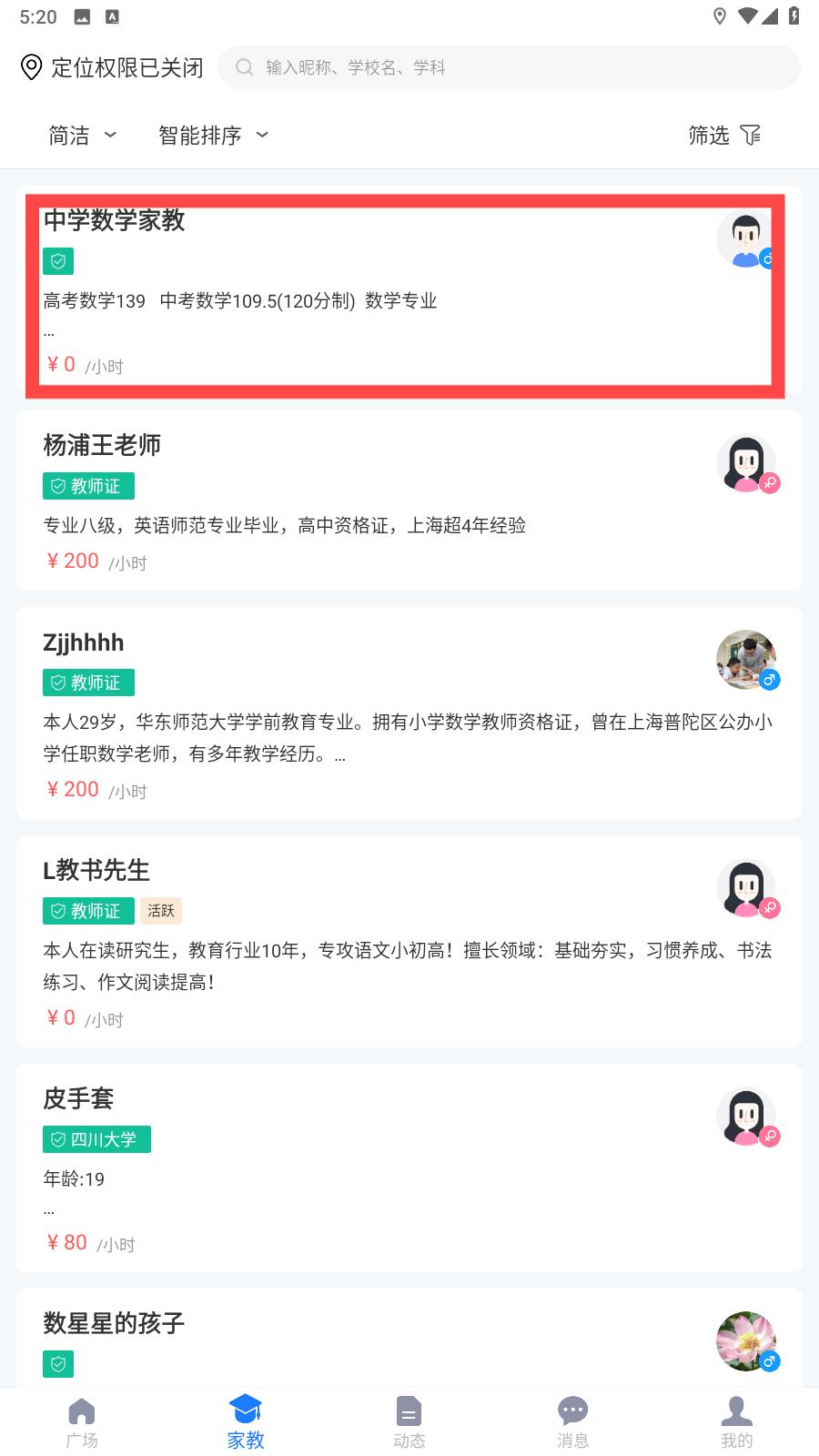Open the 消息 messages tab
819x1456 pixels.
coord(573,1422)
